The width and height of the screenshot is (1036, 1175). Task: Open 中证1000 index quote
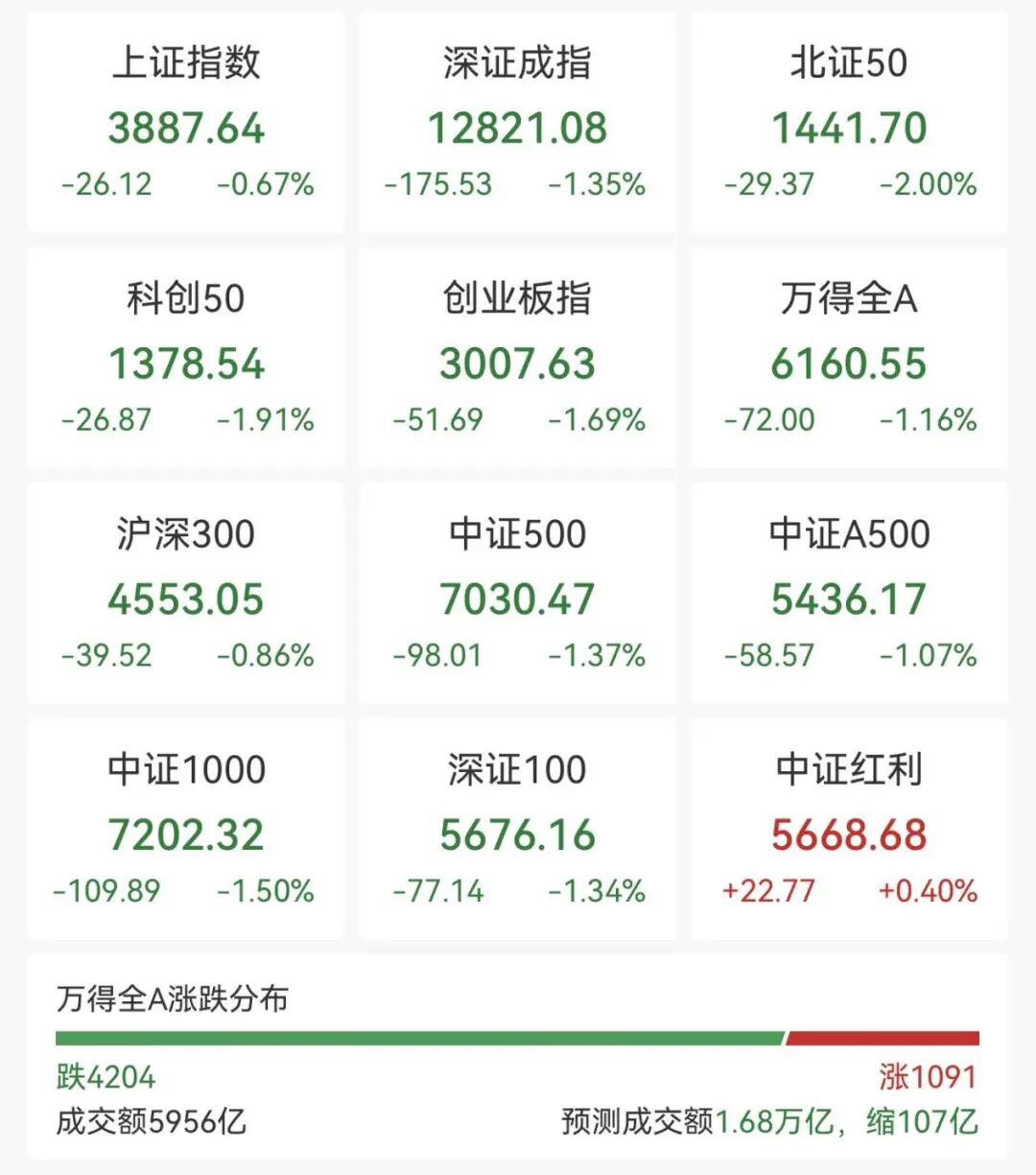[186, 830]
